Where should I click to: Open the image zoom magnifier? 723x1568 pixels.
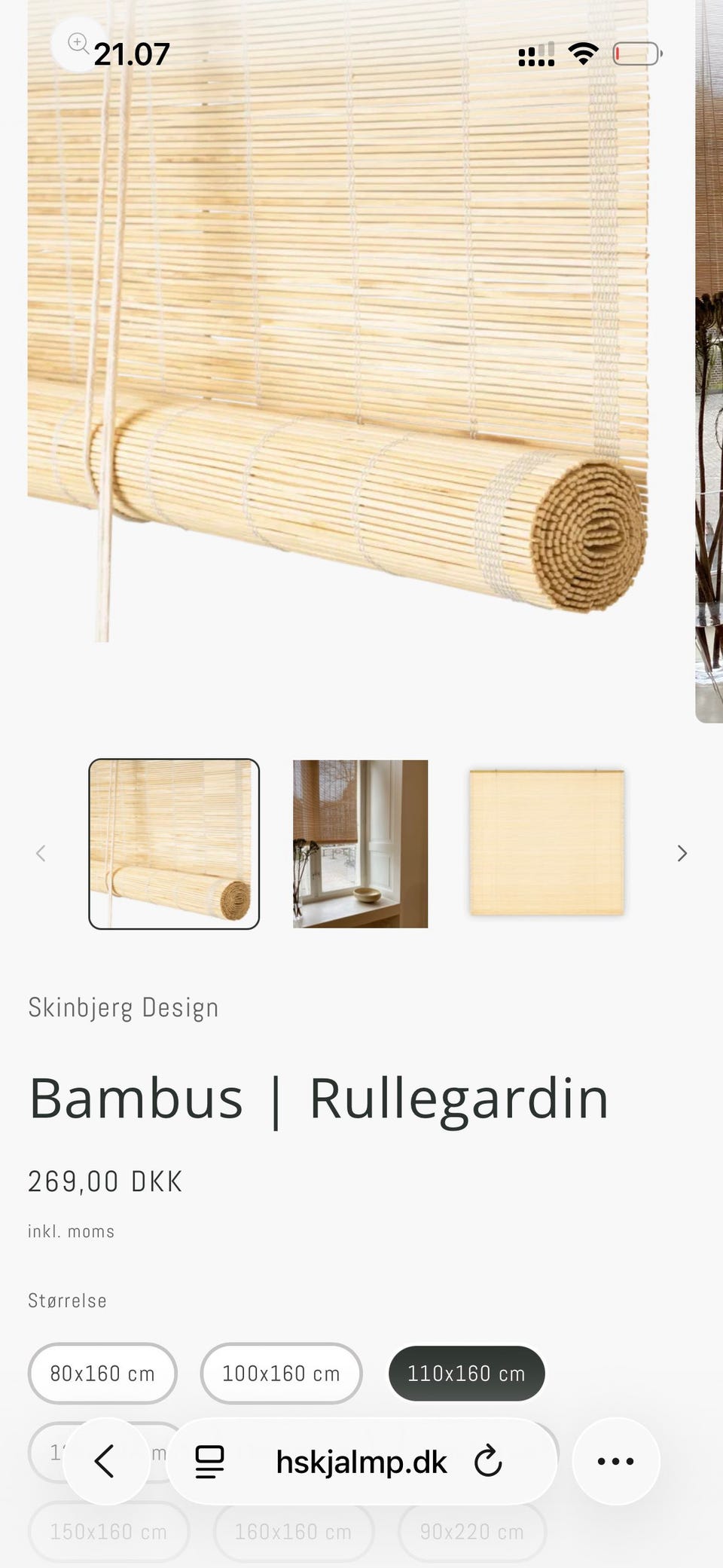pos(78,43)
